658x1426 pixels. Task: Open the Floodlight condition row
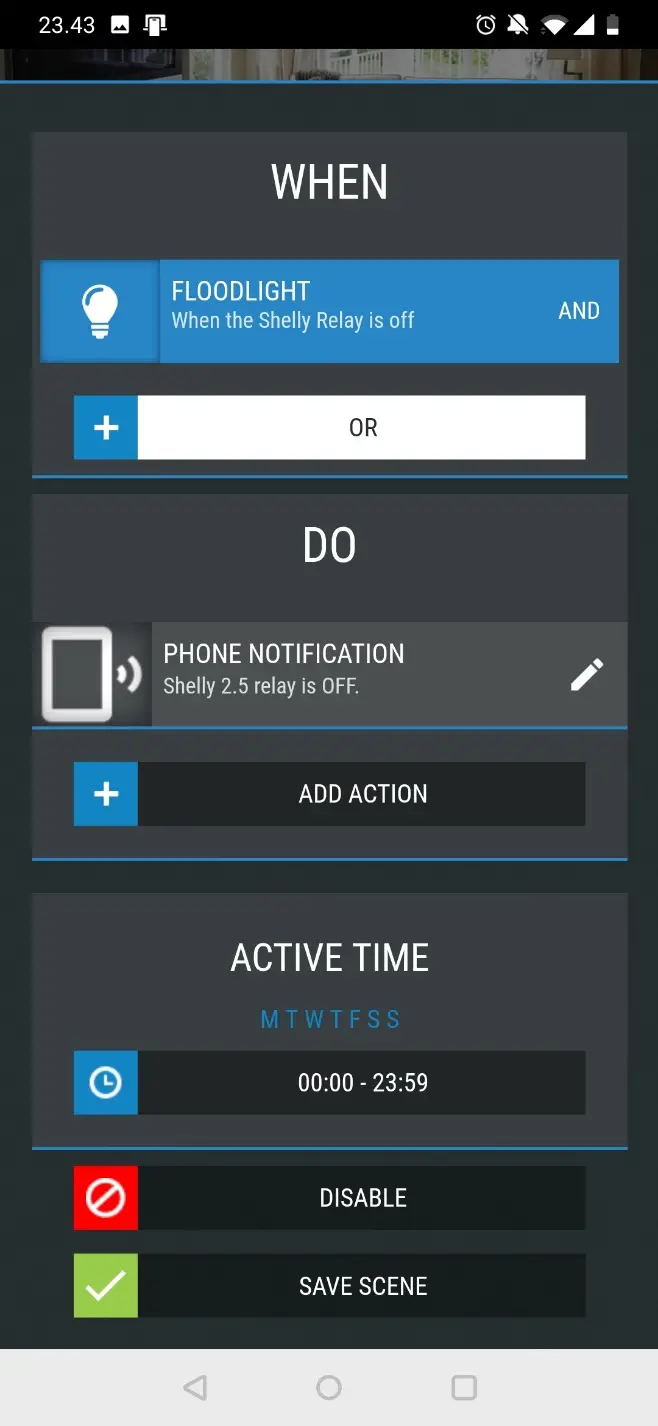[329, 311]
